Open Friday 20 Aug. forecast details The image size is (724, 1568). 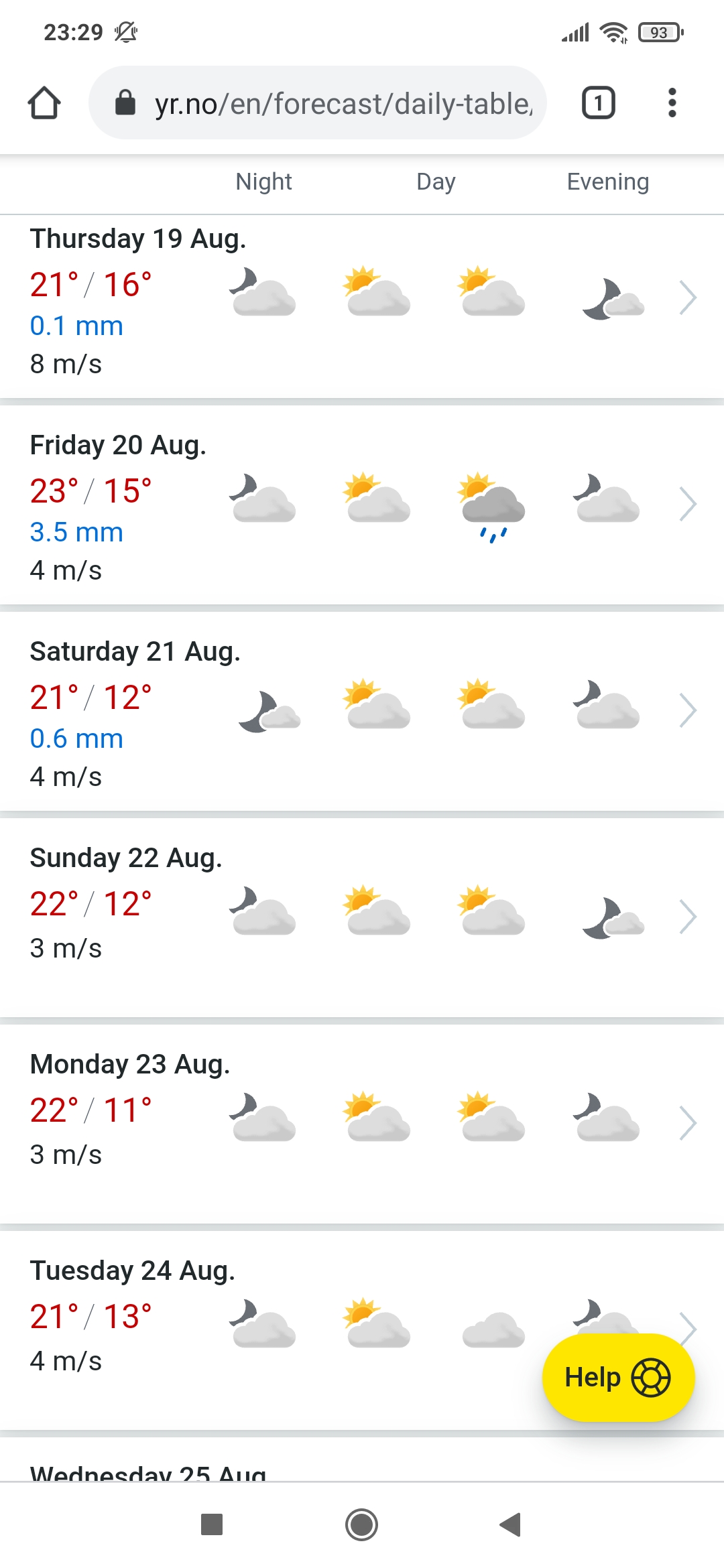688,504
